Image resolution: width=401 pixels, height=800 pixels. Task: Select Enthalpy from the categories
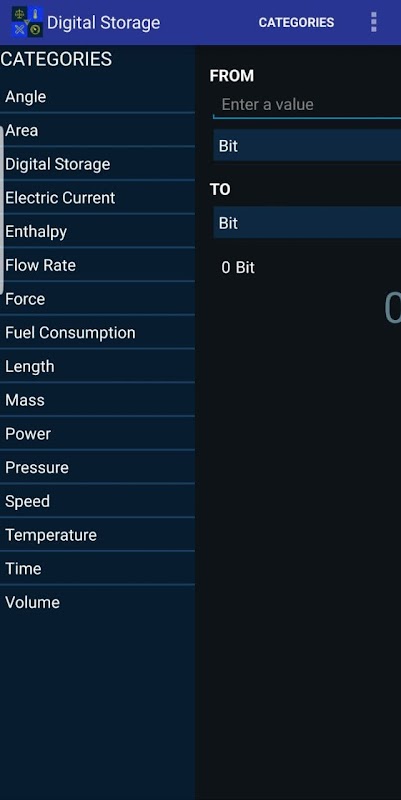tap(97, 231)
